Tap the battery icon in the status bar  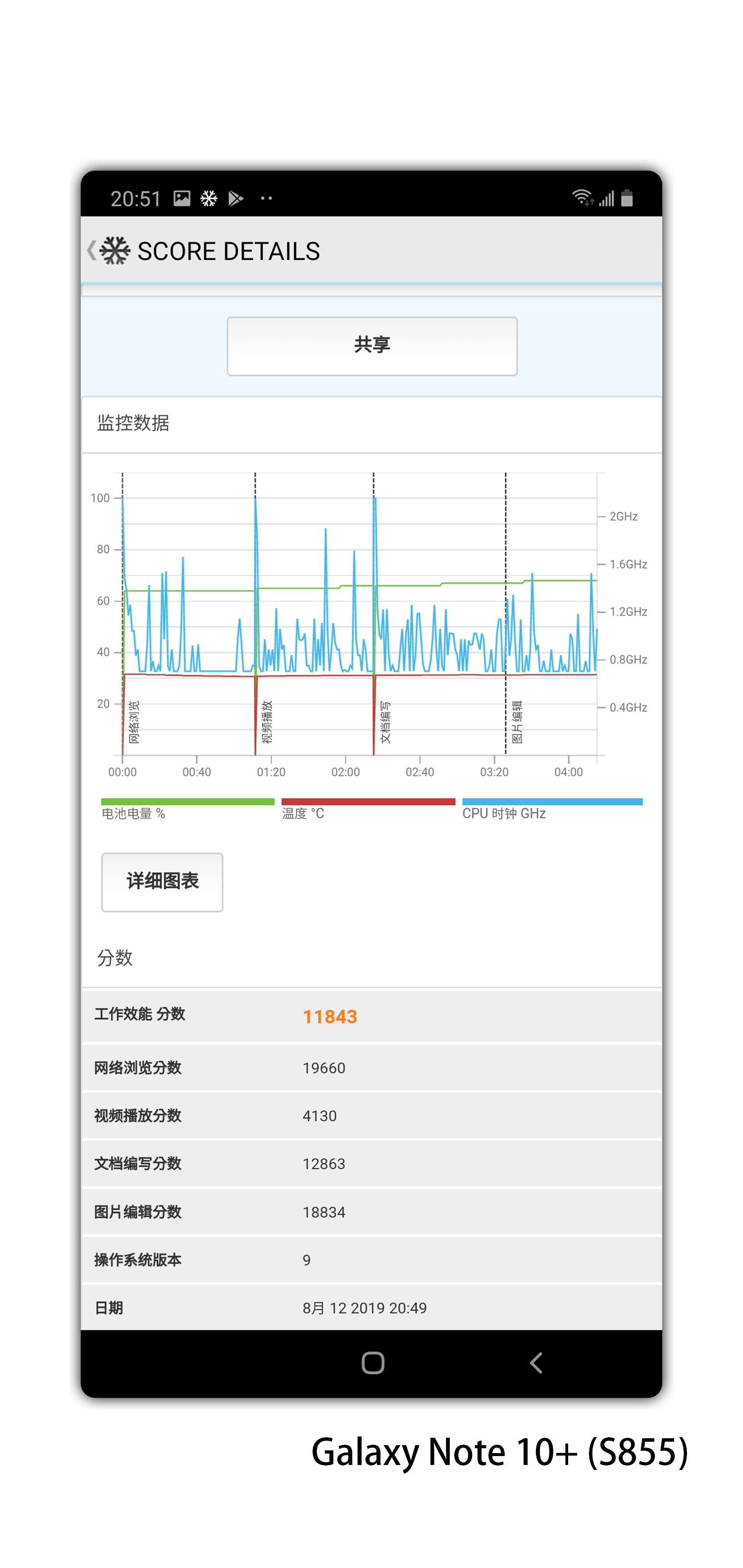pos(627,198)
